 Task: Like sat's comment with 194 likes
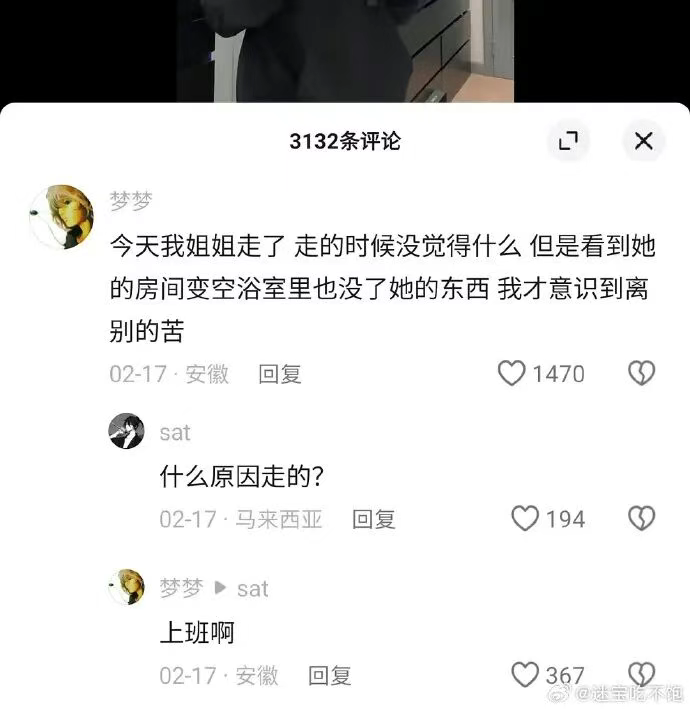tap(525, 518)
